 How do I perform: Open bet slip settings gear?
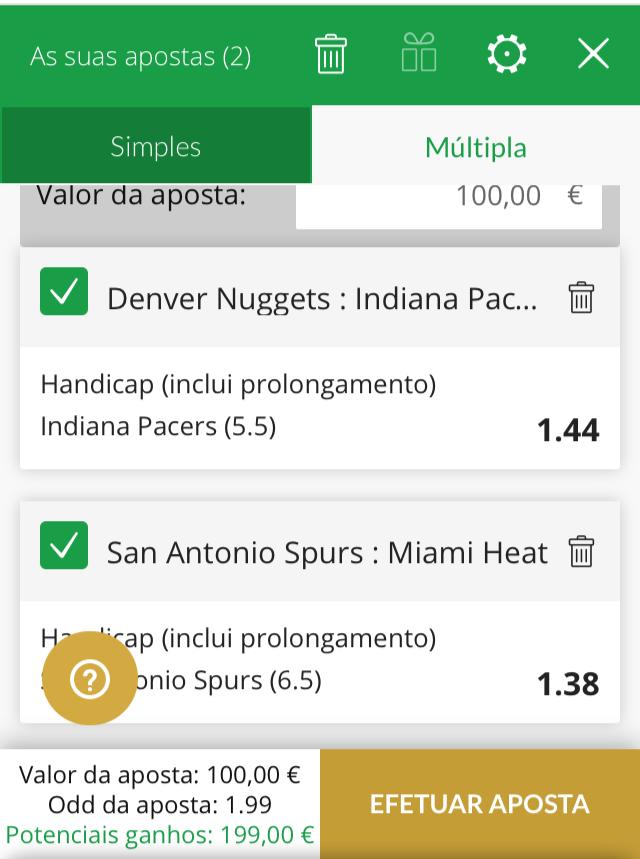[x=507, y=54]
